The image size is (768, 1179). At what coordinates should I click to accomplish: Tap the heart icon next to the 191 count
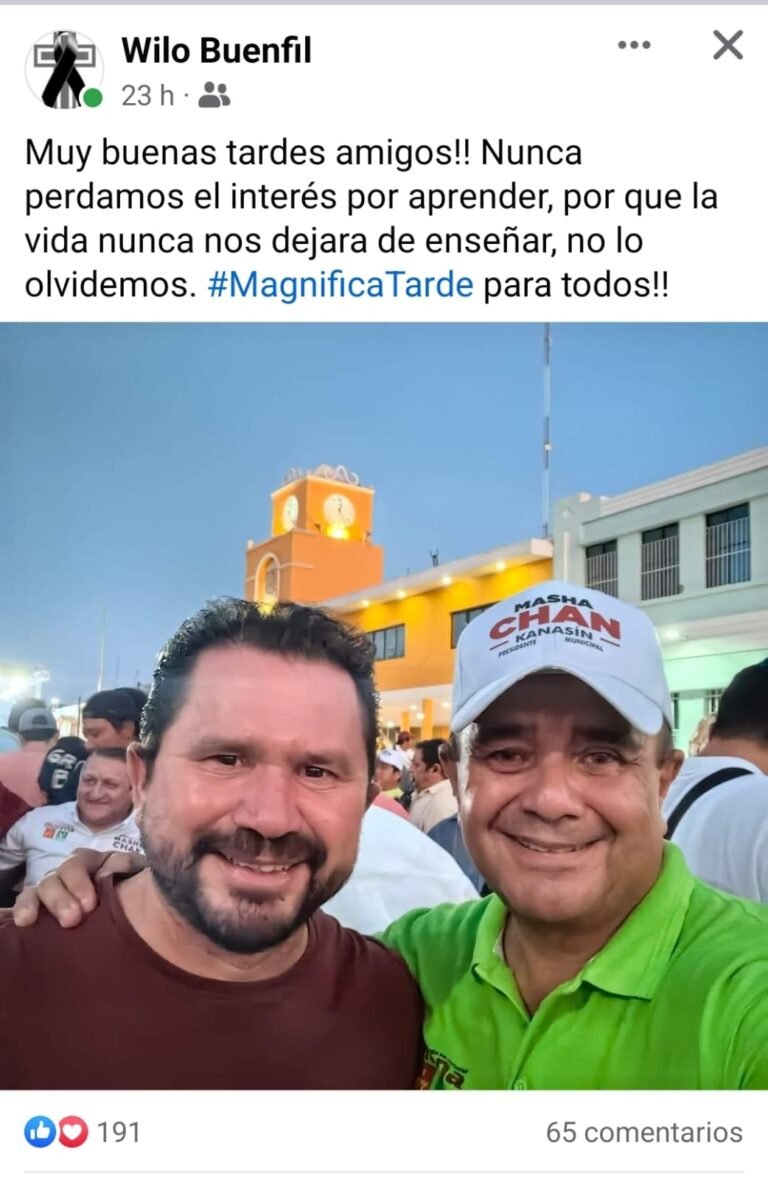[70, 1131]
